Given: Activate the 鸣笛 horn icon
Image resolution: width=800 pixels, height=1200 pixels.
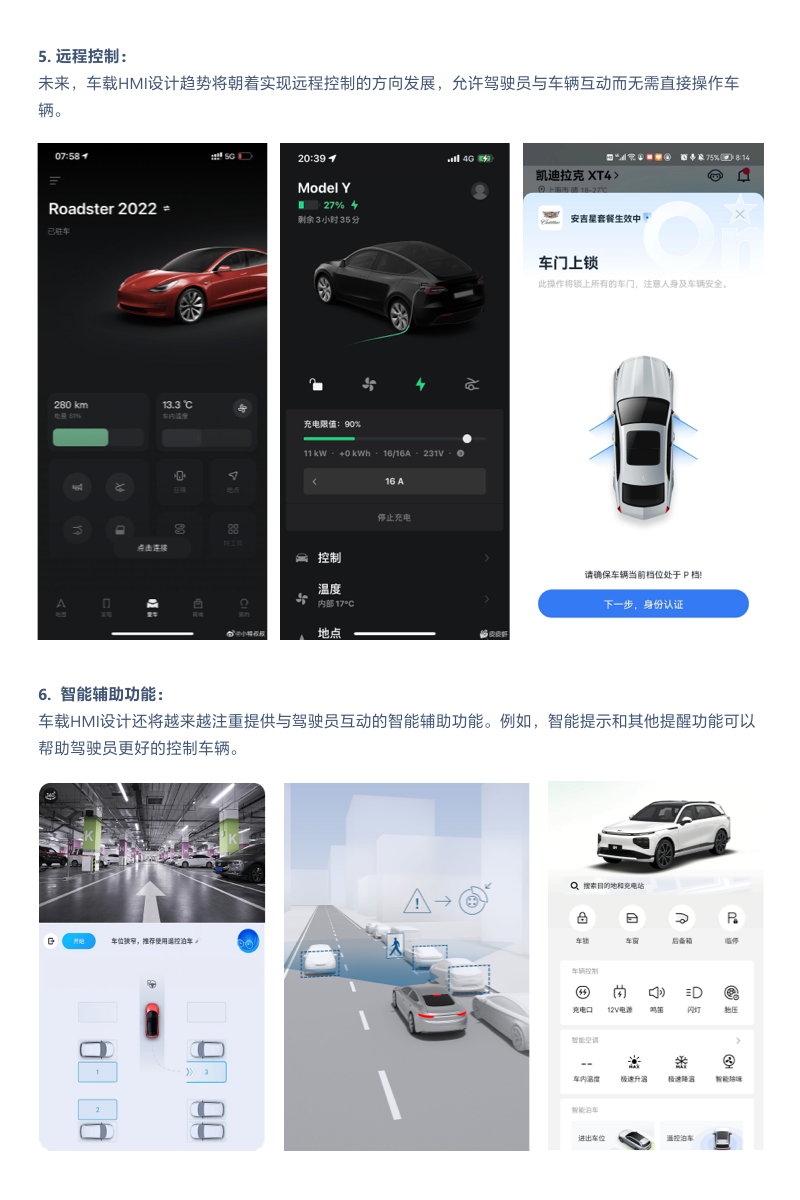Looking at the screenshot, I should [657, 992].
